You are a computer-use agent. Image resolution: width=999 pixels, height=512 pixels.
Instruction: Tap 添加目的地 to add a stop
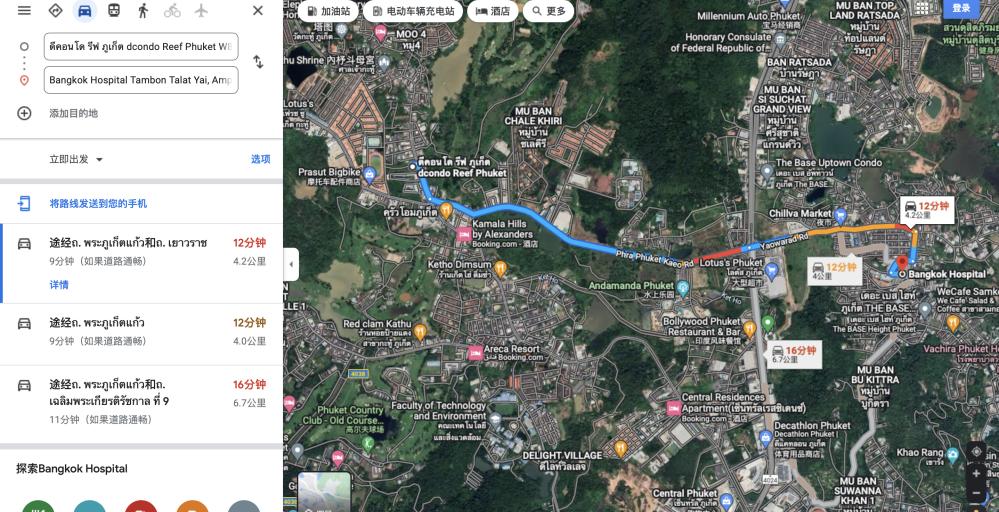(73, 113)
